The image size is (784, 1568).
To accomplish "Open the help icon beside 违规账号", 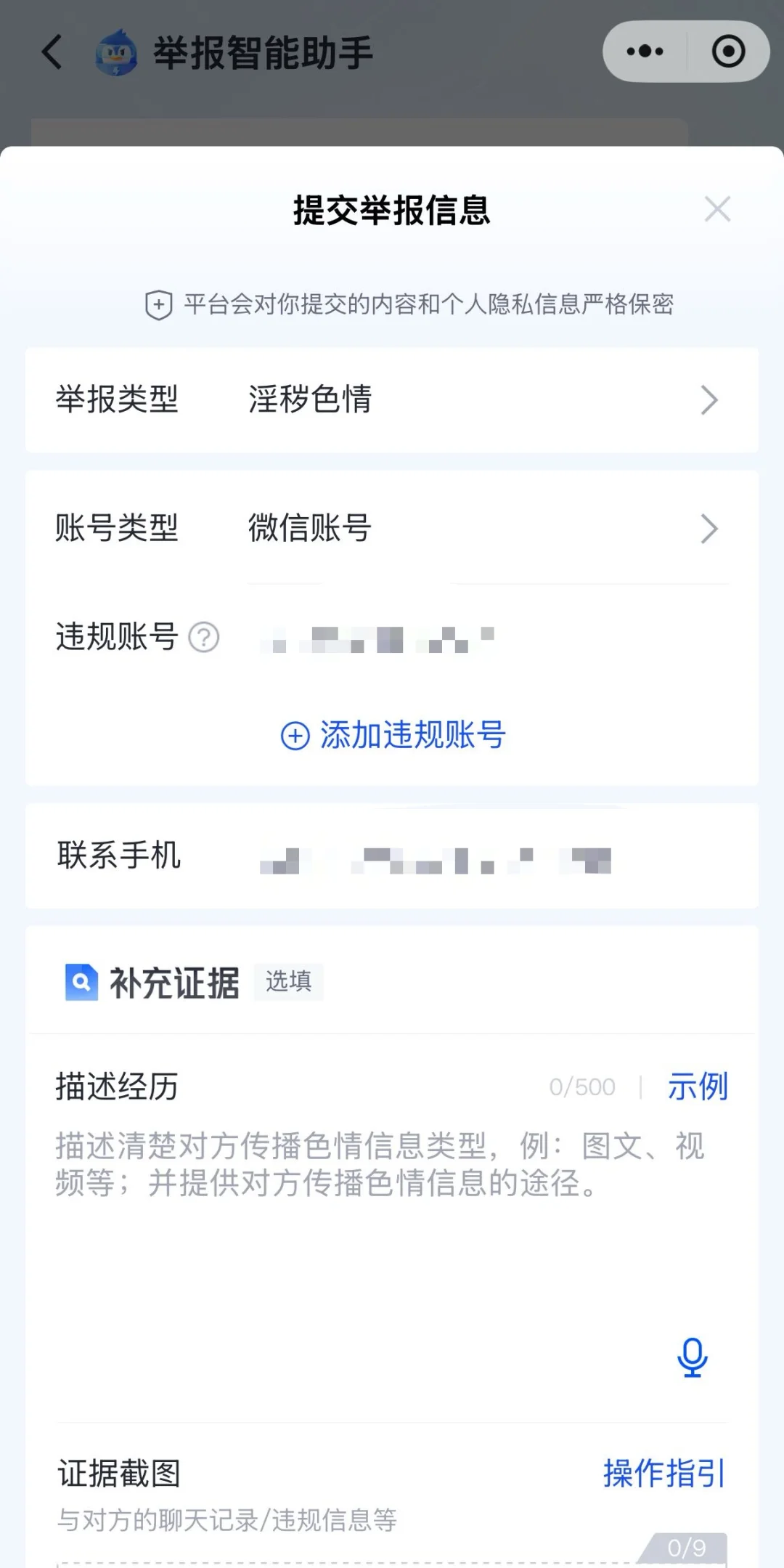I will coord(204,638).
